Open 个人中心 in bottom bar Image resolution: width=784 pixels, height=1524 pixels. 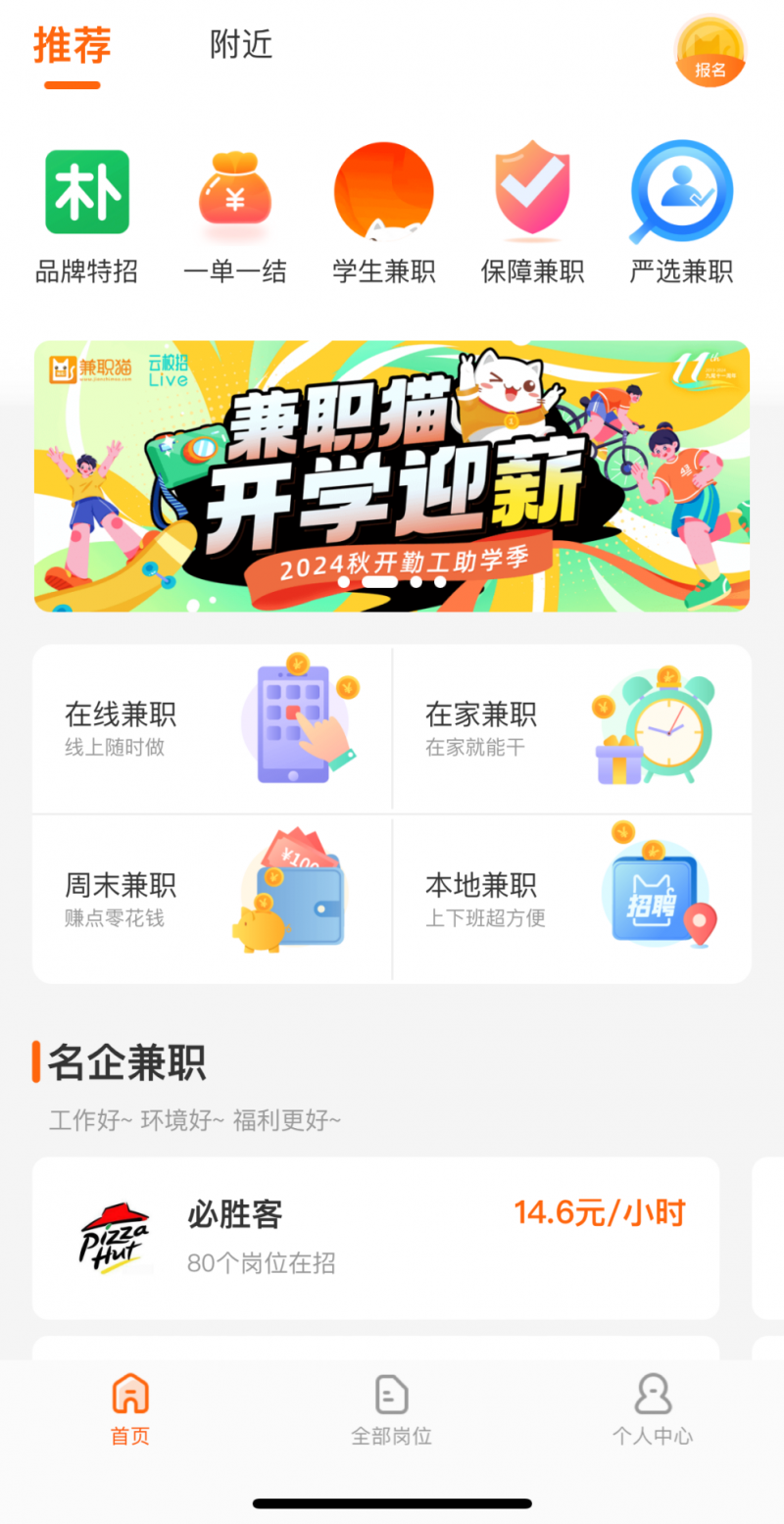coord(653,1410)
